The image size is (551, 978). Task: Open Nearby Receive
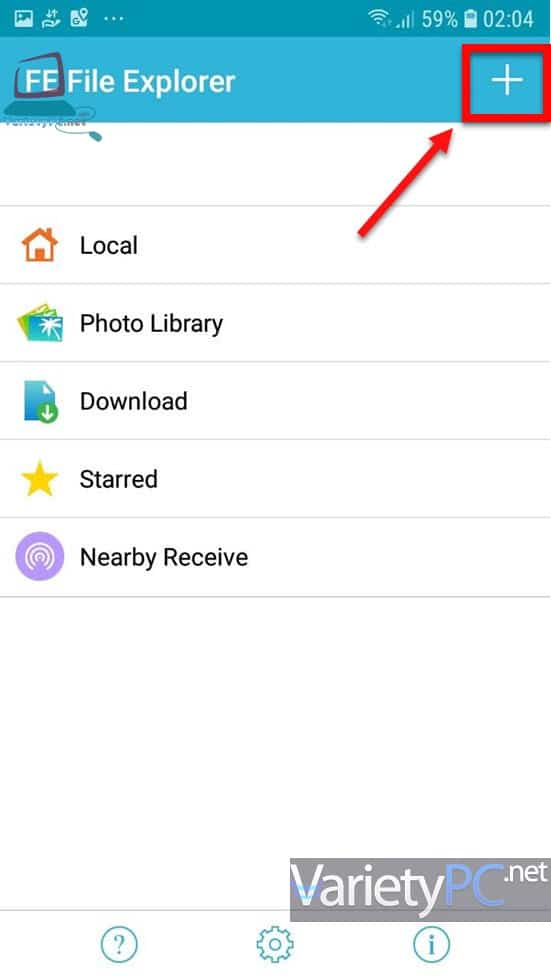(x=275, y=557)
